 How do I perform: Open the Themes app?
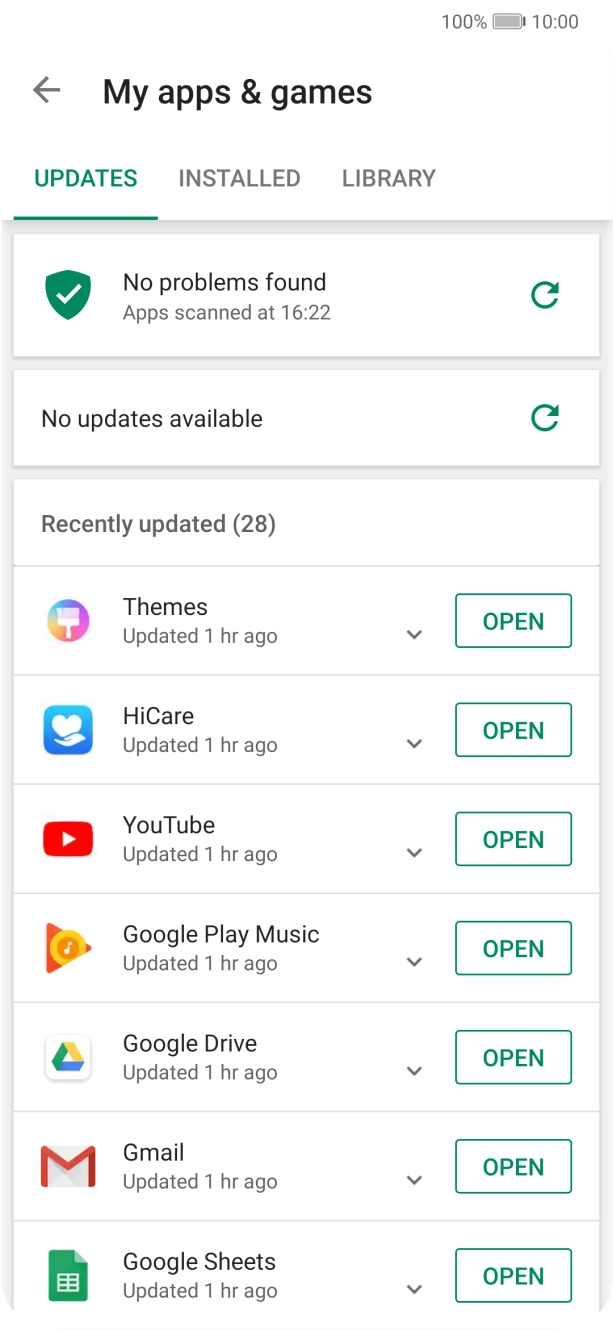513,621
